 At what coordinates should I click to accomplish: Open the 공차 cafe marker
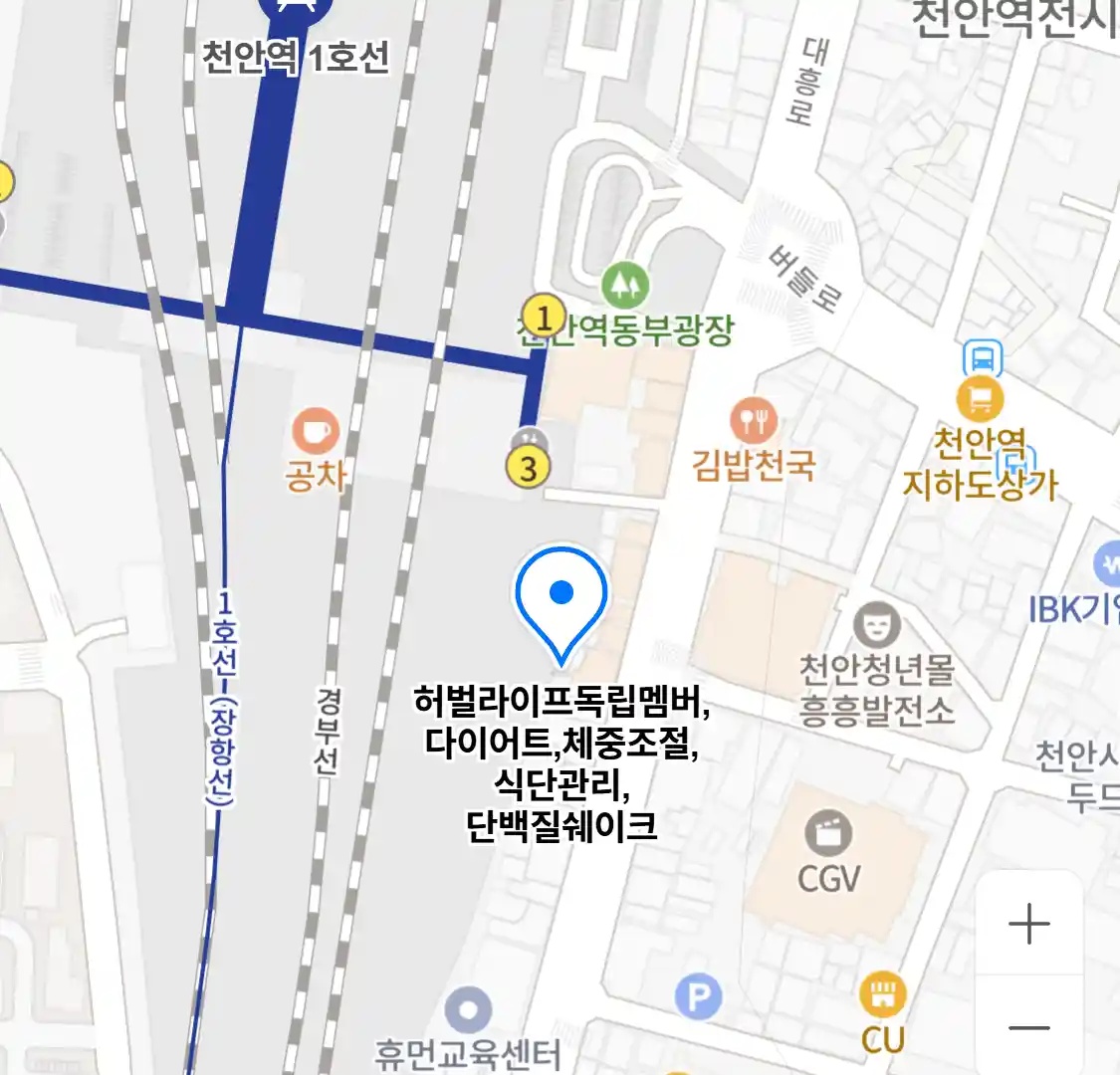316,432
